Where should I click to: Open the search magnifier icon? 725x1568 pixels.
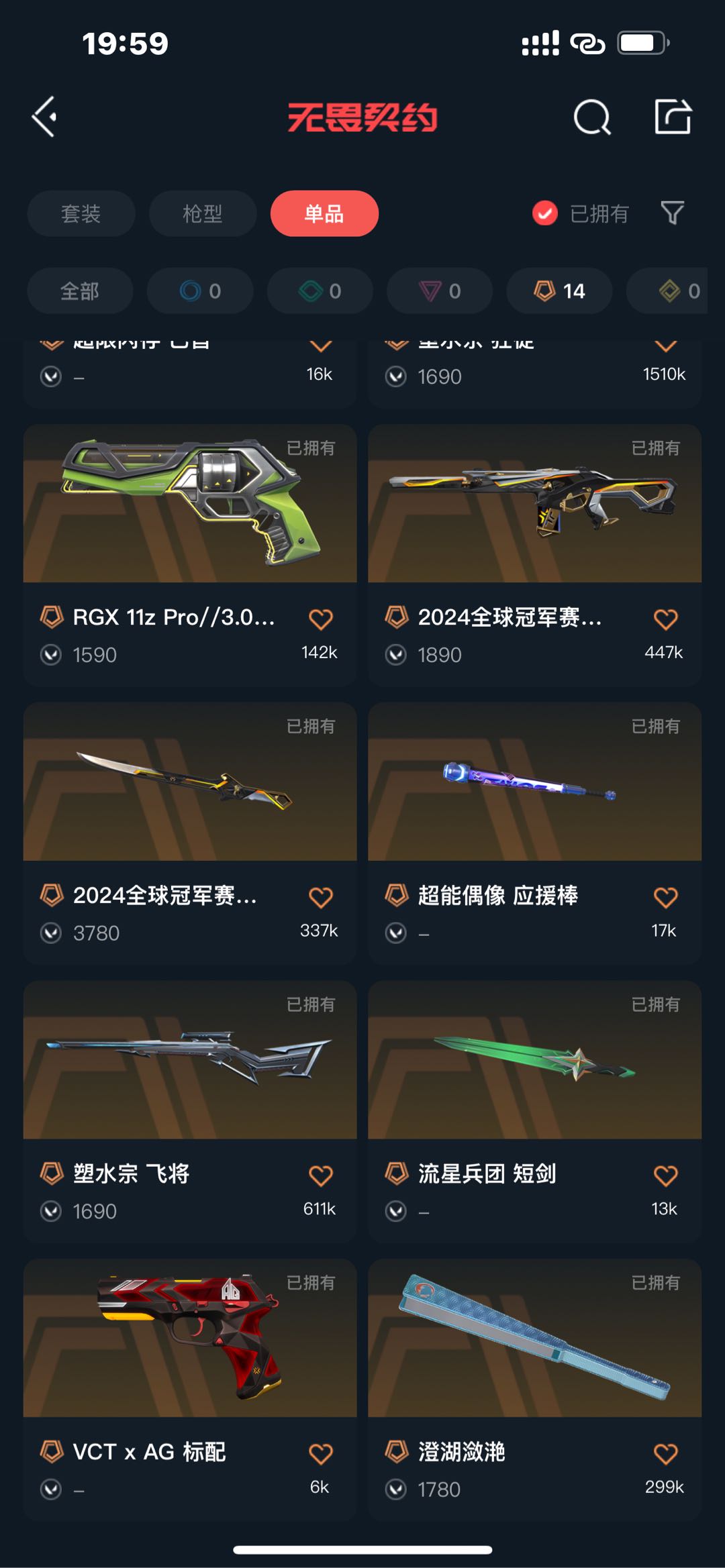click(x=591, y=118)
